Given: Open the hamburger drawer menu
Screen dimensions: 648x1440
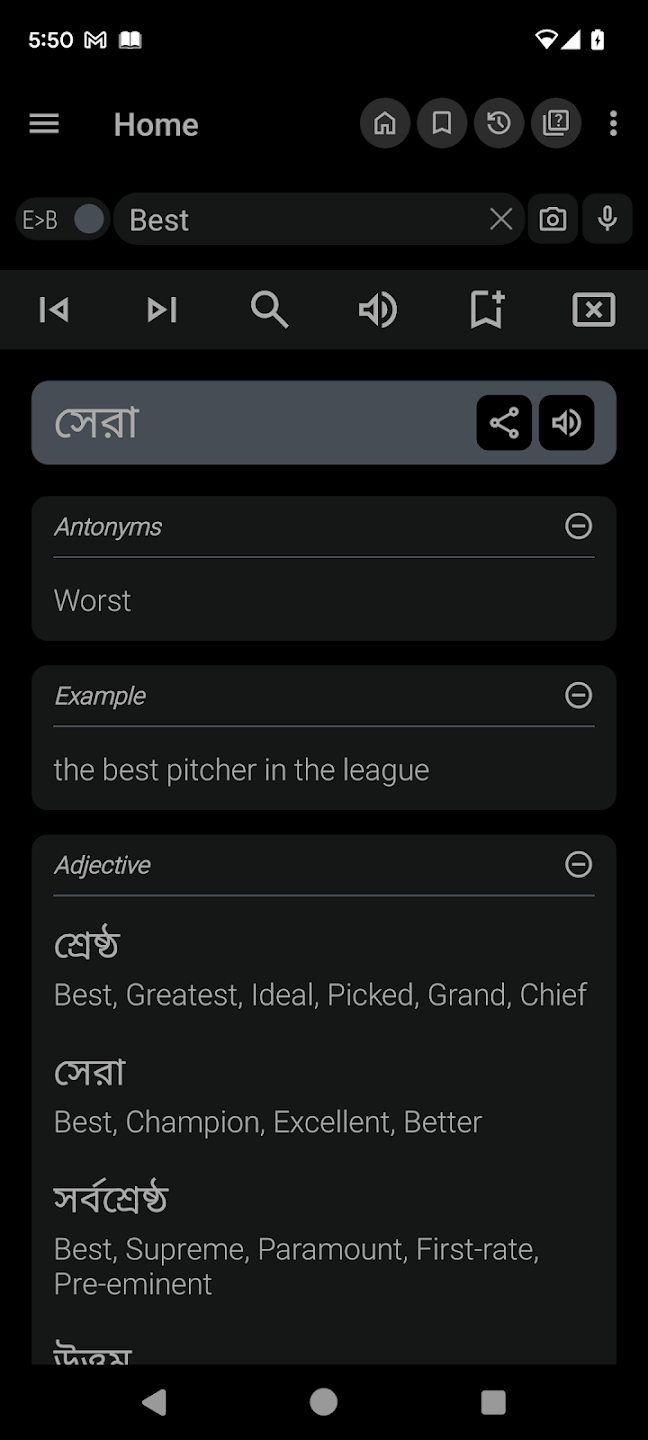Looking at the screenshot, I should 44,124.
